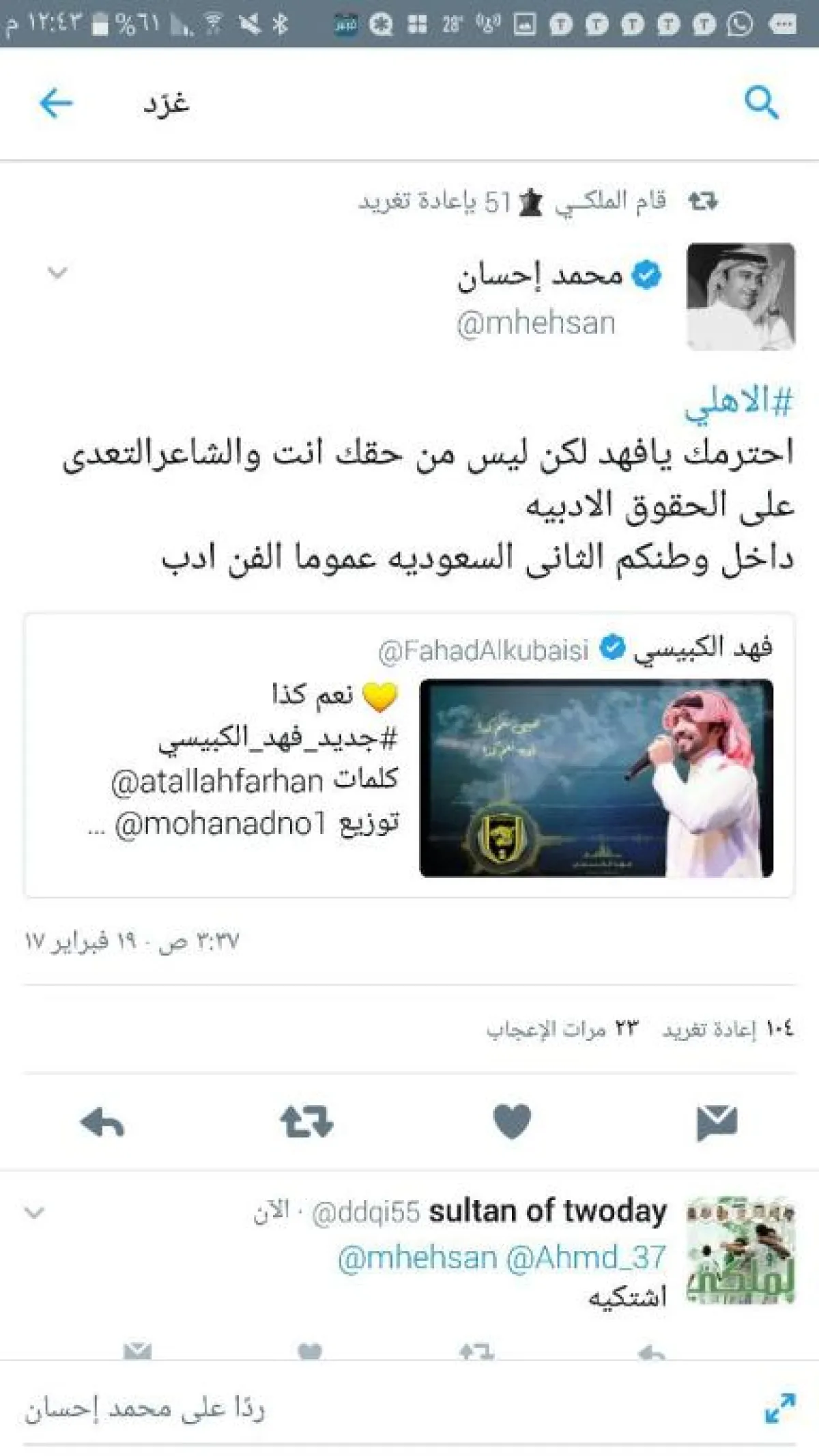Viewport: 819px width, 1456px height.
Task: Go back using the arrow
Action: pos(56,104)
